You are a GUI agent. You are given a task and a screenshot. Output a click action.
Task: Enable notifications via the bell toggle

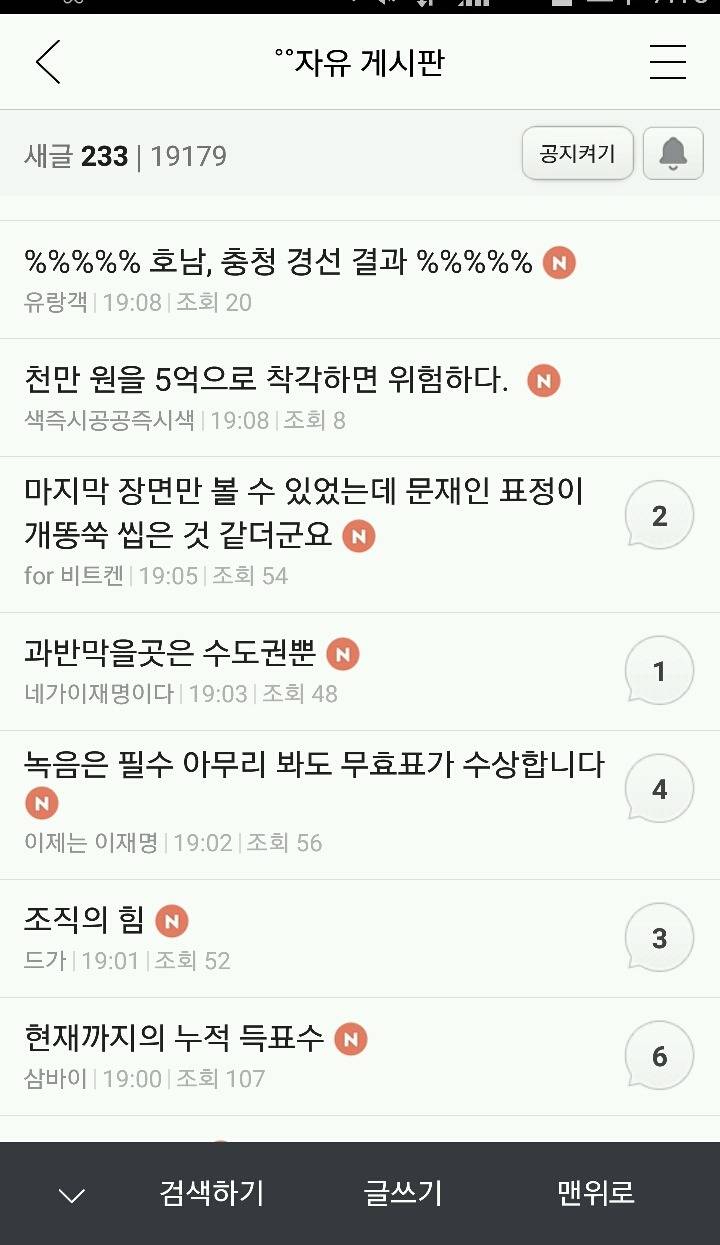click(x=674, y=153)
